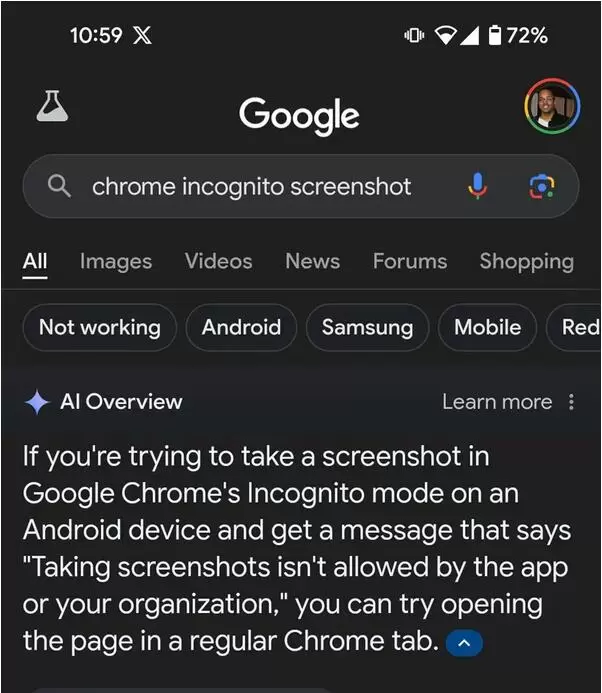Screen dimensions: 602x693
Task: Select the Not working chip
Action: (x=99, y=327)
